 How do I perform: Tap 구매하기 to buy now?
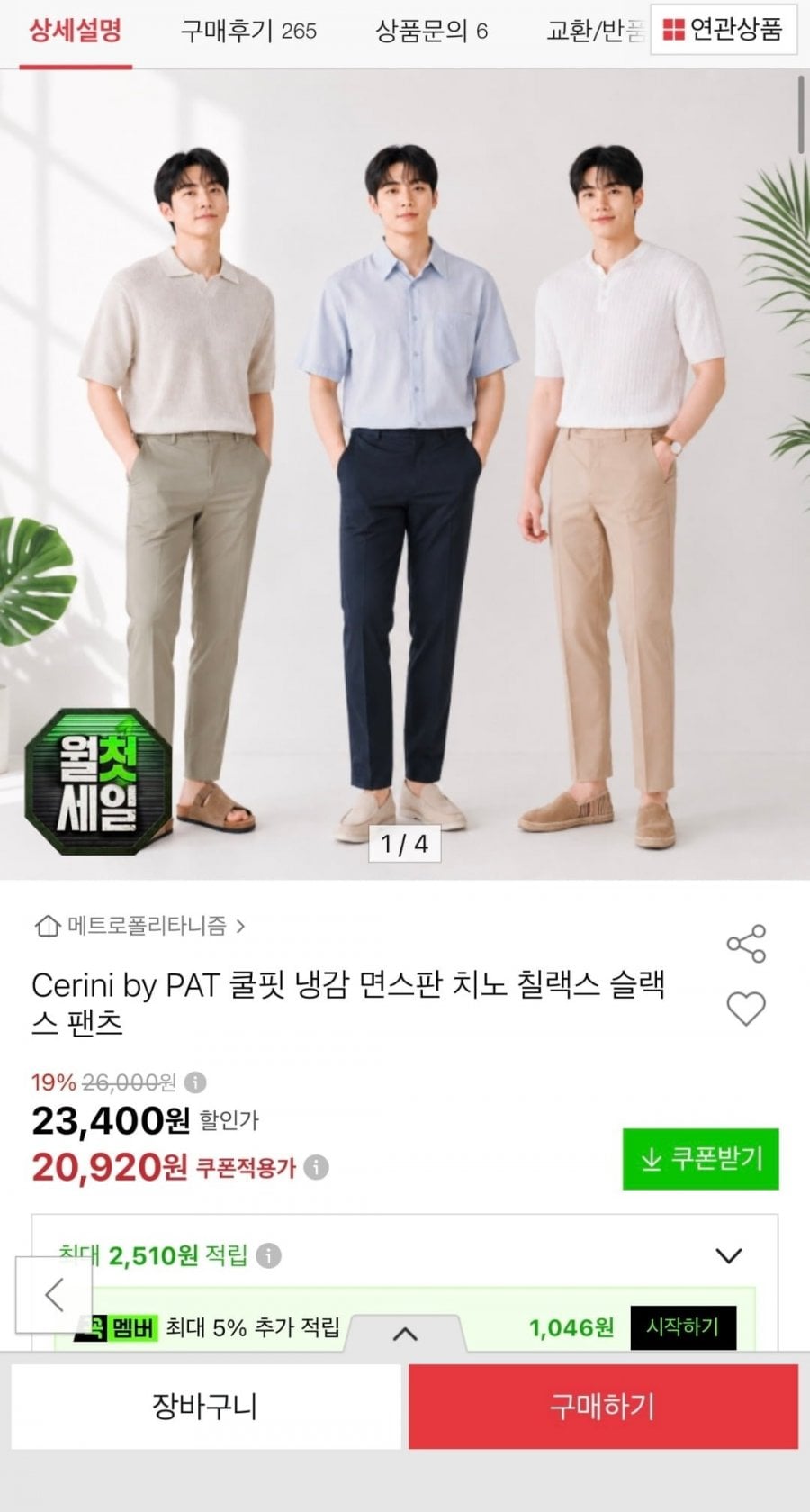[x=603, y=1406]
